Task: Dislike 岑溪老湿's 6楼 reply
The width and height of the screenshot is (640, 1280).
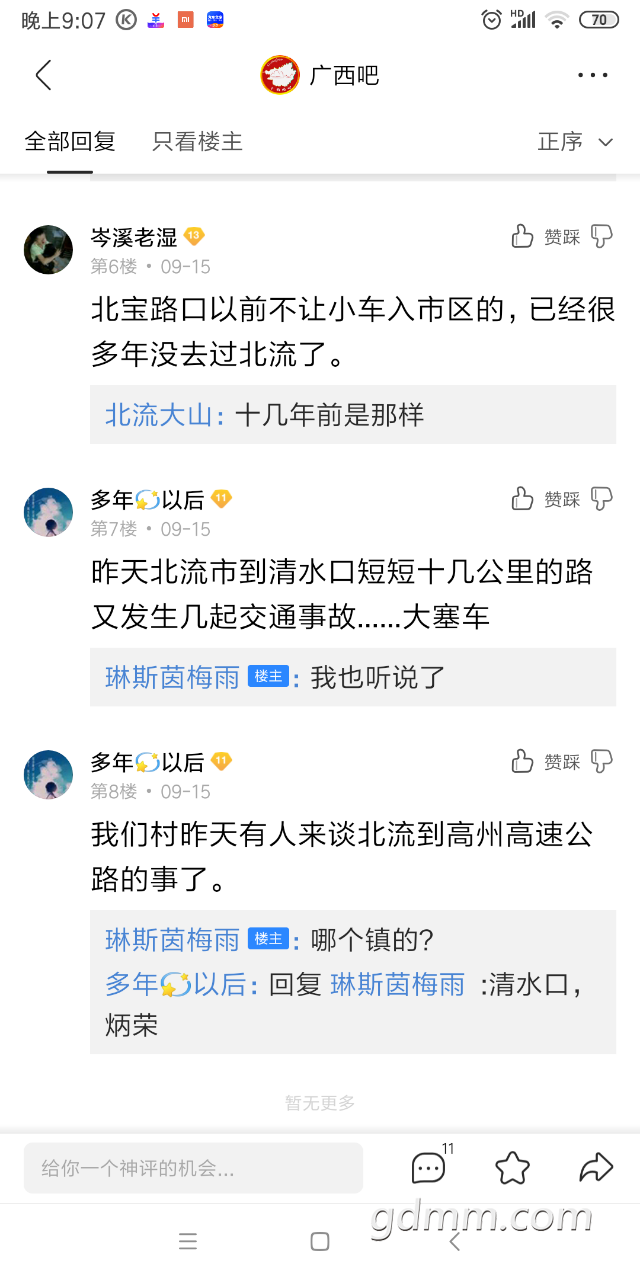Action: [x=601, y=236]
